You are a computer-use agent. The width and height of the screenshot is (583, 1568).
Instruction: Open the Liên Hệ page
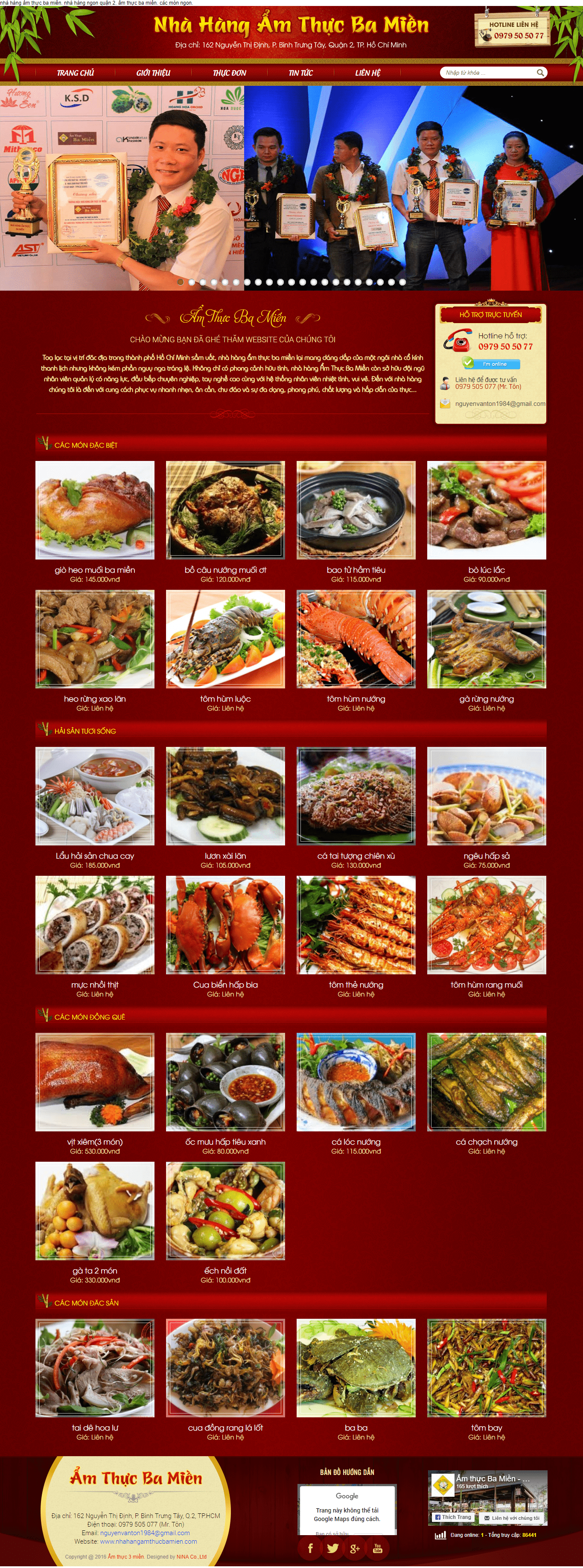(367, 73)
